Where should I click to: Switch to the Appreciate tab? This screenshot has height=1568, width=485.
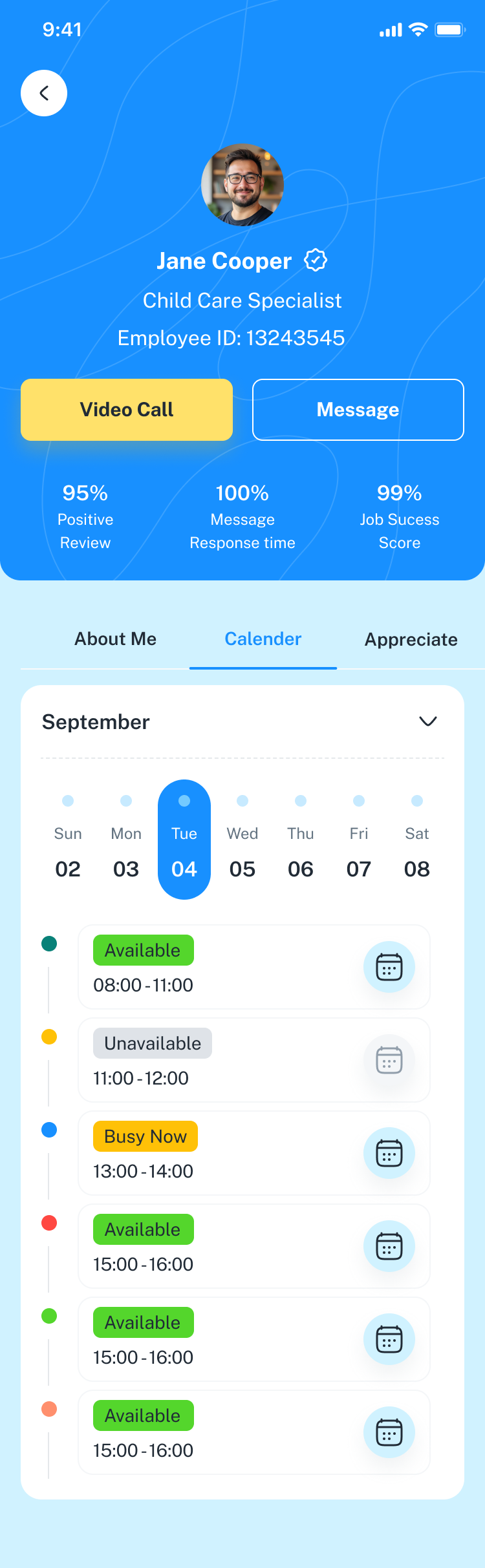tap(411, 640)
